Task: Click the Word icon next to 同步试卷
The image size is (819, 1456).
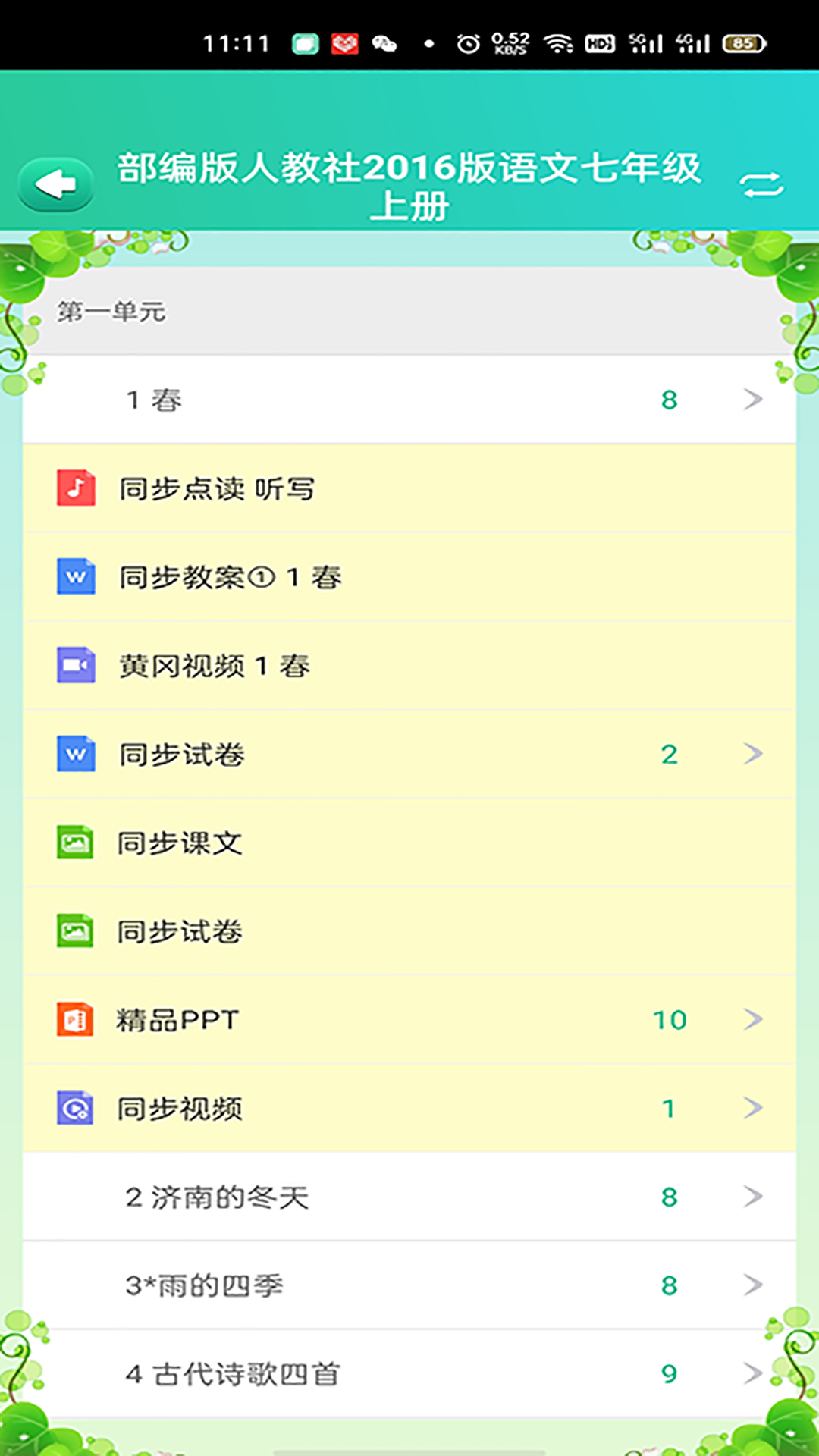Action: [74, 754]
